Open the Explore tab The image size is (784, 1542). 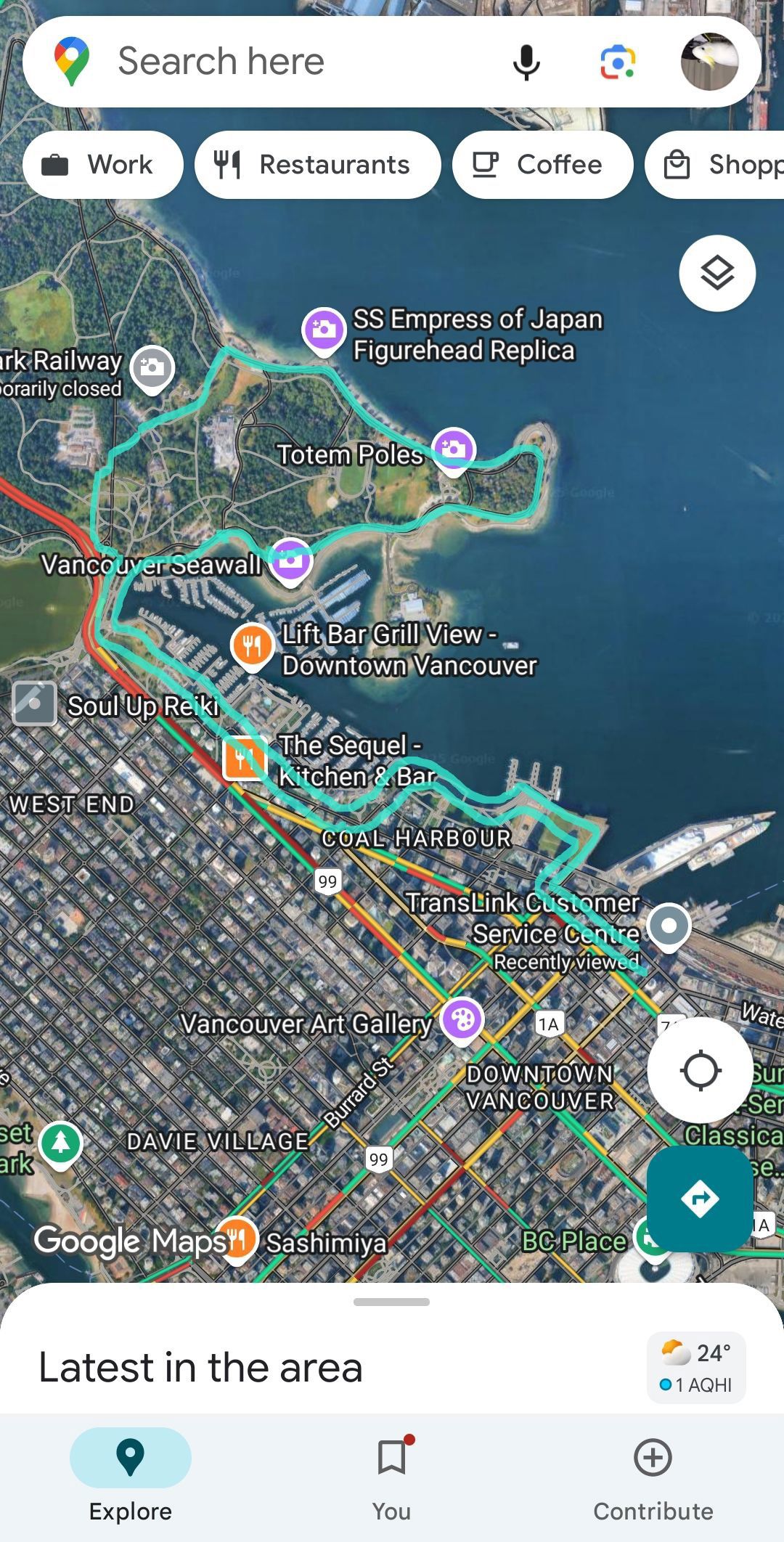tap(131, 1478)
